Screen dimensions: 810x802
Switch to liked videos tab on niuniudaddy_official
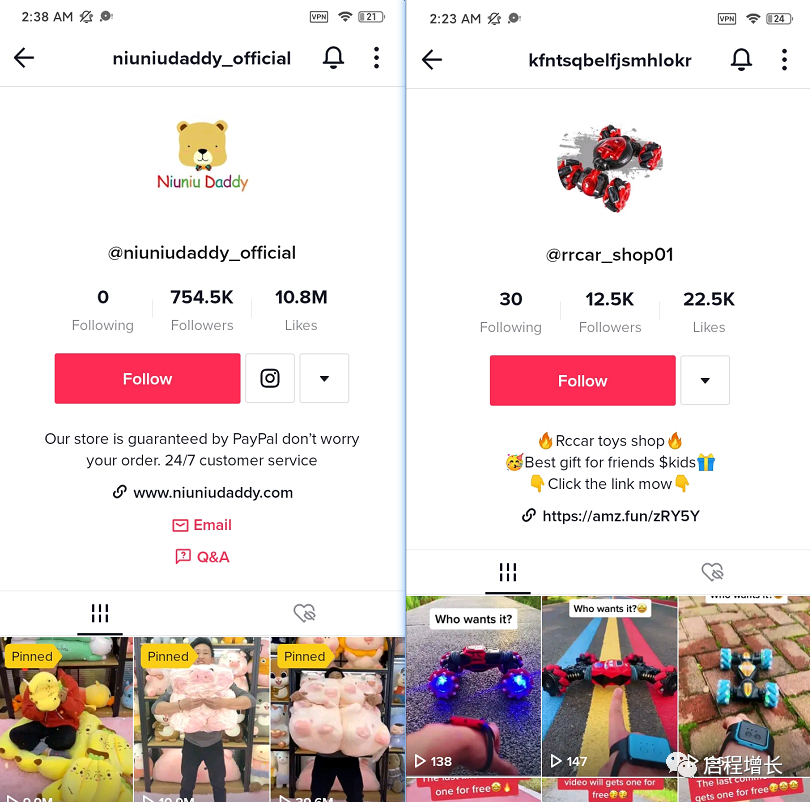pyautogui.click(x=304, y=613)
